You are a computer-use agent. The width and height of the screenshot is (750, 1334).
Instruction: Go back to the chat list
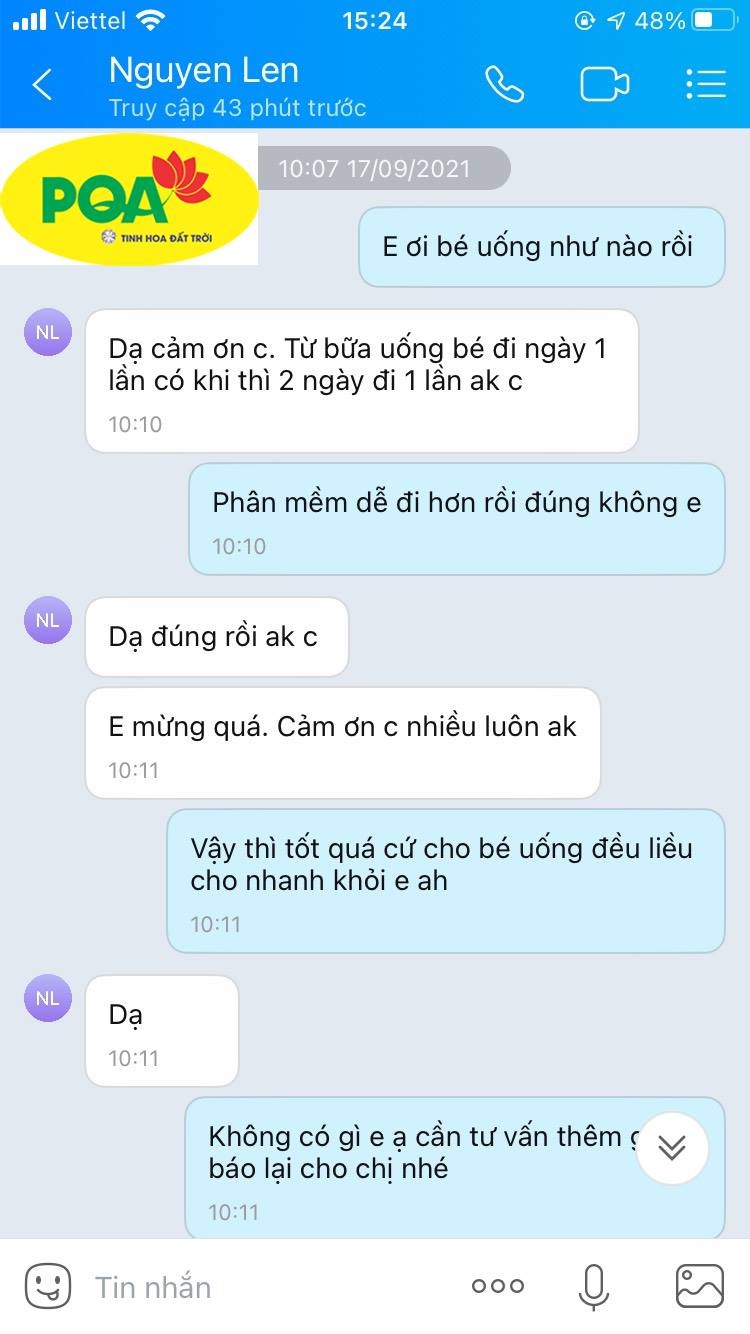tap(42, 85)
